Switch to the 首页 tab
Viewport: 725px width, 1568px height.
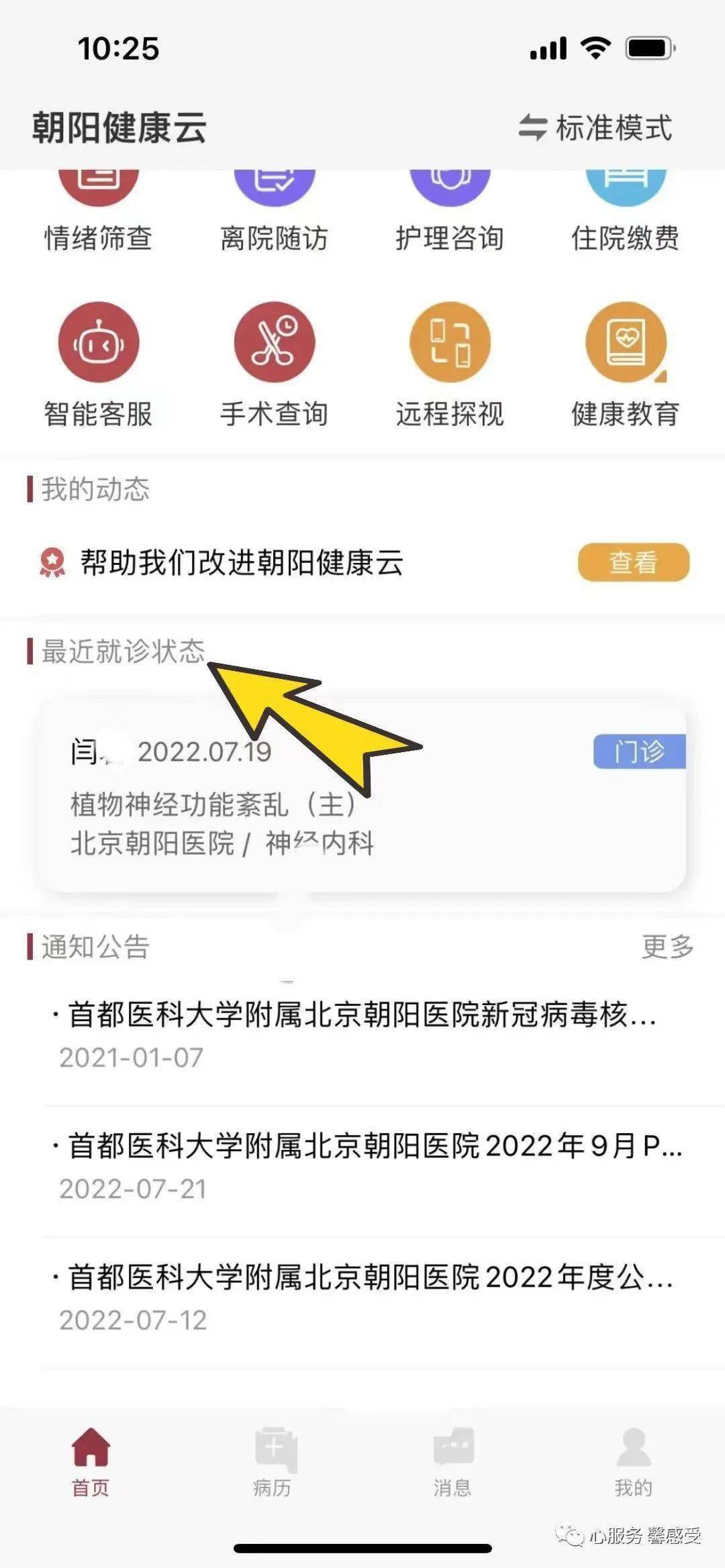pos(91,1462)
